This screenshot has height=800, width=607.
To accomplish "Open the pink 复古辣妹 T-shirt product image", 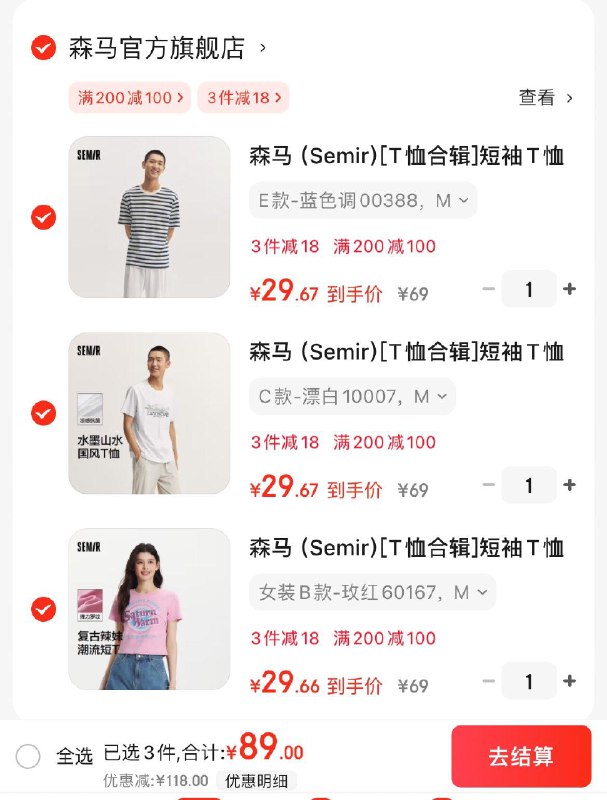I will (149, 609).
